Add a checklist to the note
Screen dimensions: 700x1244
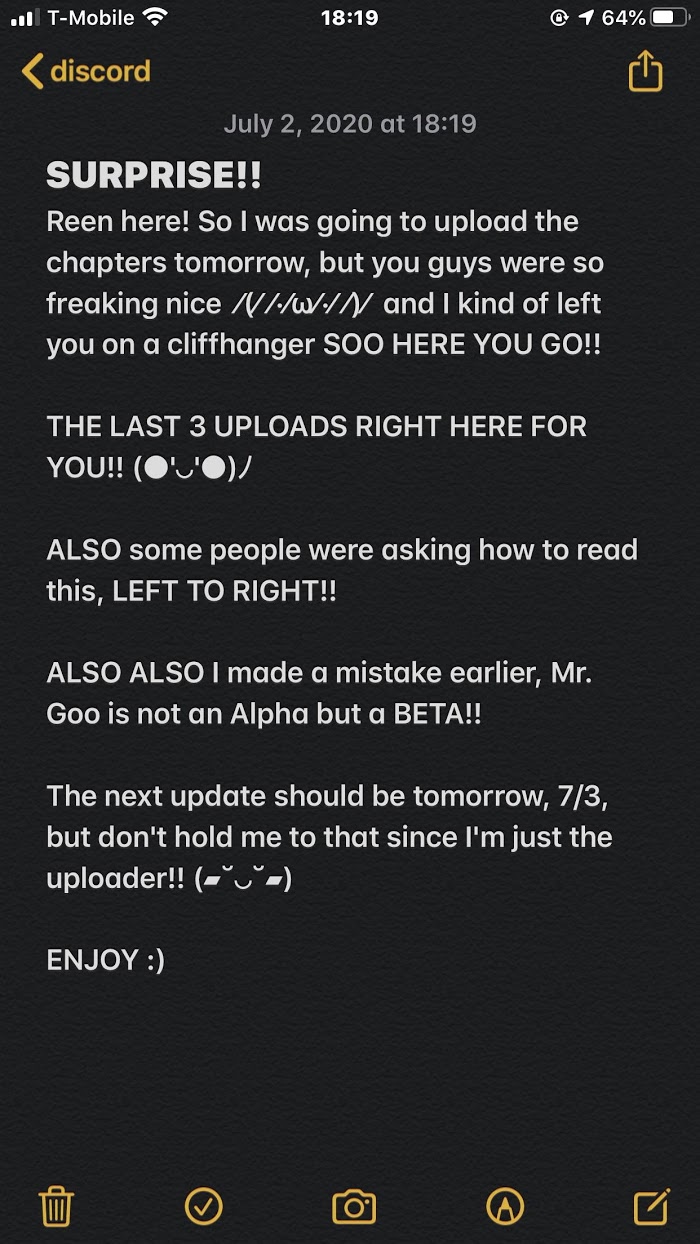pos(204,1207)
